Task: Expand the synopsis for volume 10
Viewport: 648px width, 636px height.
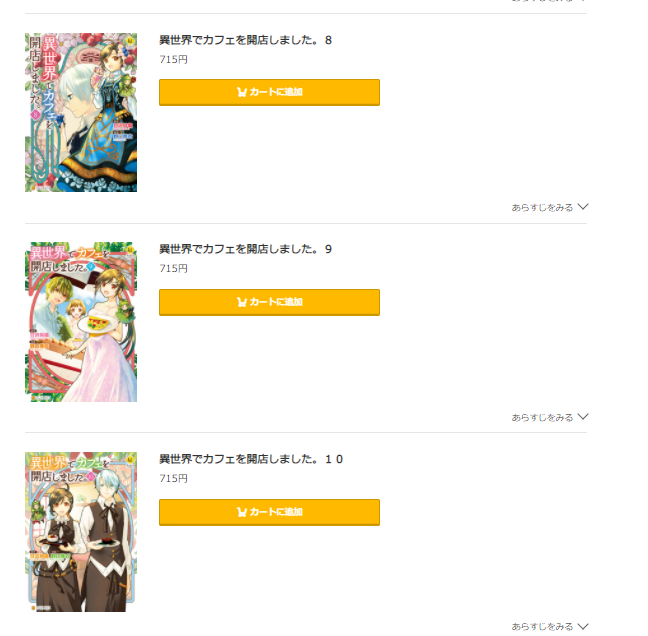Action: (x=549, y=626)
